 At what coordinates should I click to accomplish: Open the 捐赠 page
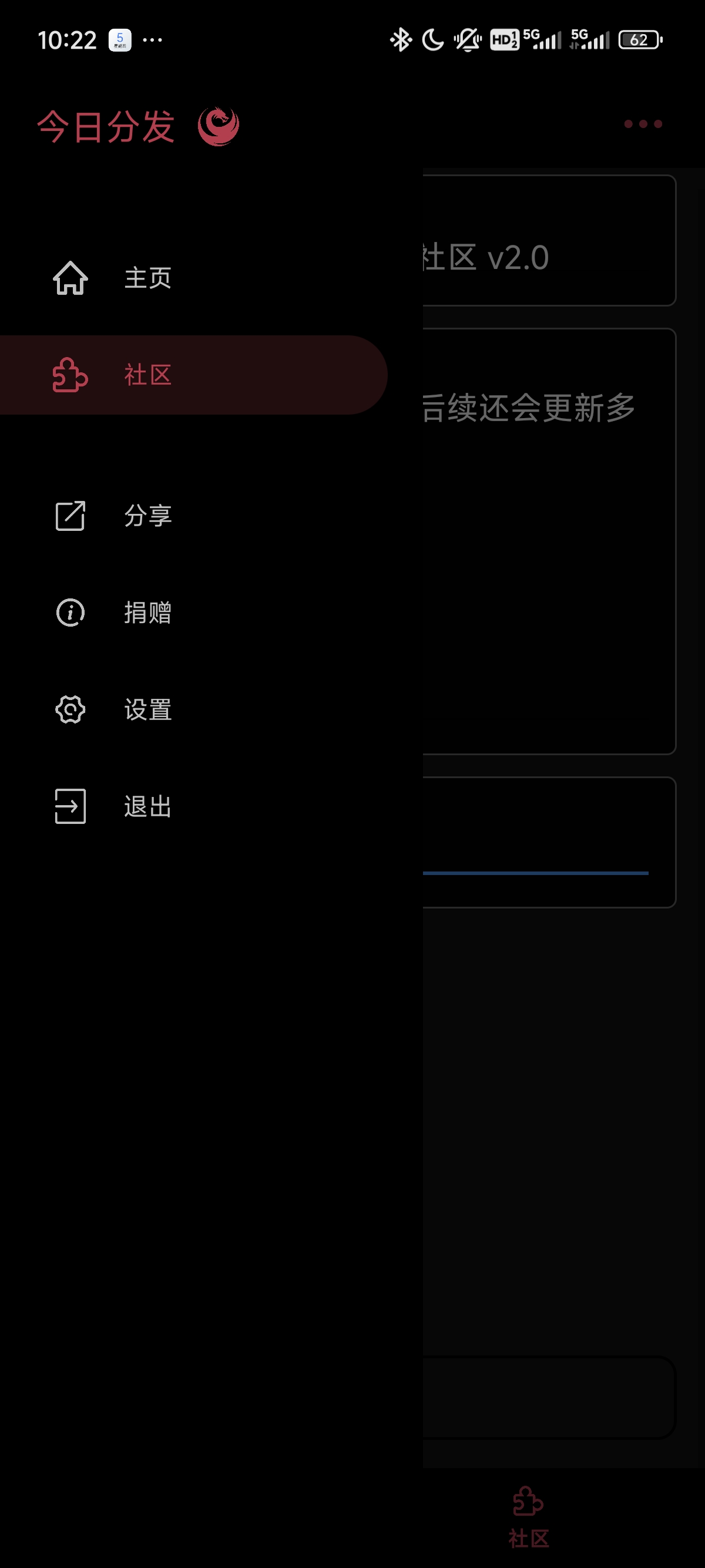point(194,613)
